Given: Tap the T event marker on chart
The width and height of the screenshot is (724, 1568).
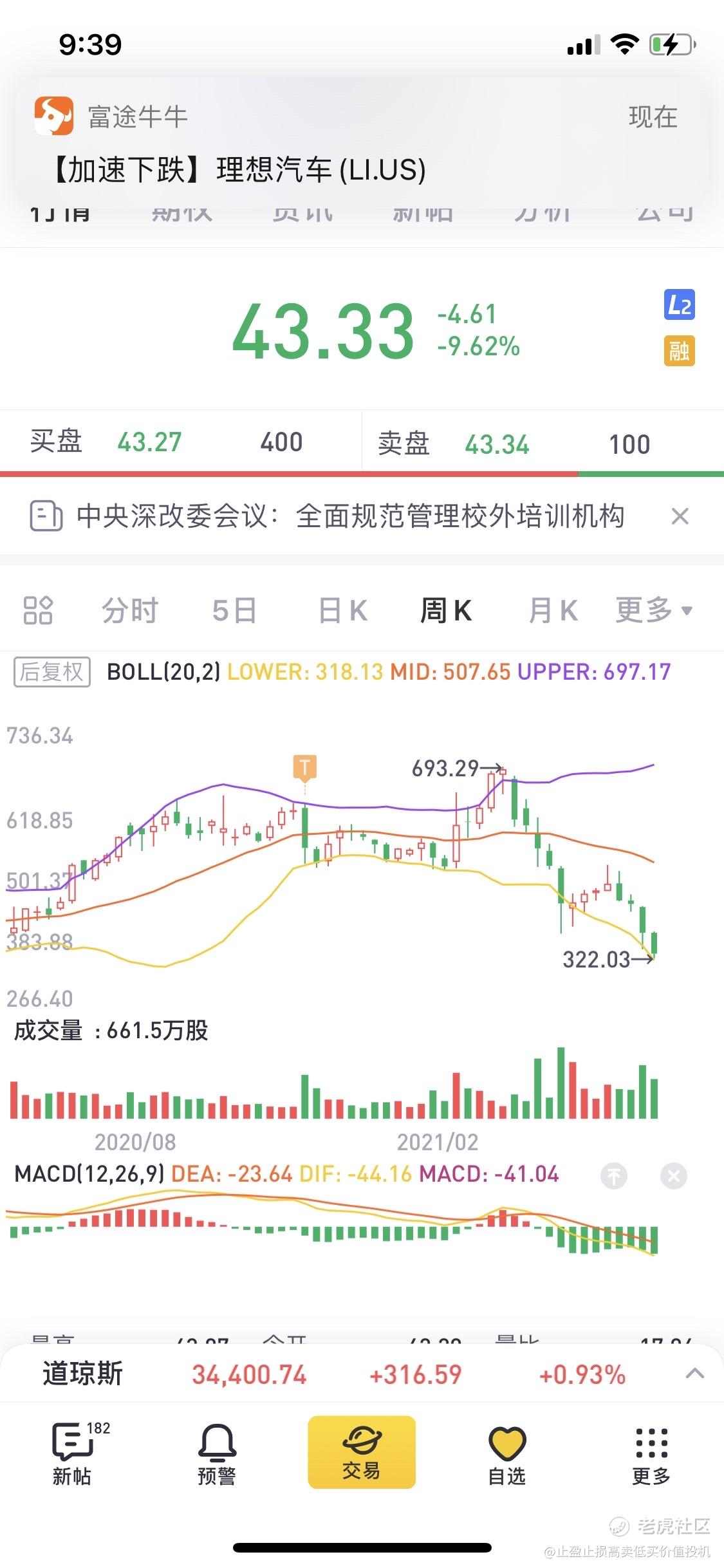Looking at the screenshot, I should [x=304, y=767].
